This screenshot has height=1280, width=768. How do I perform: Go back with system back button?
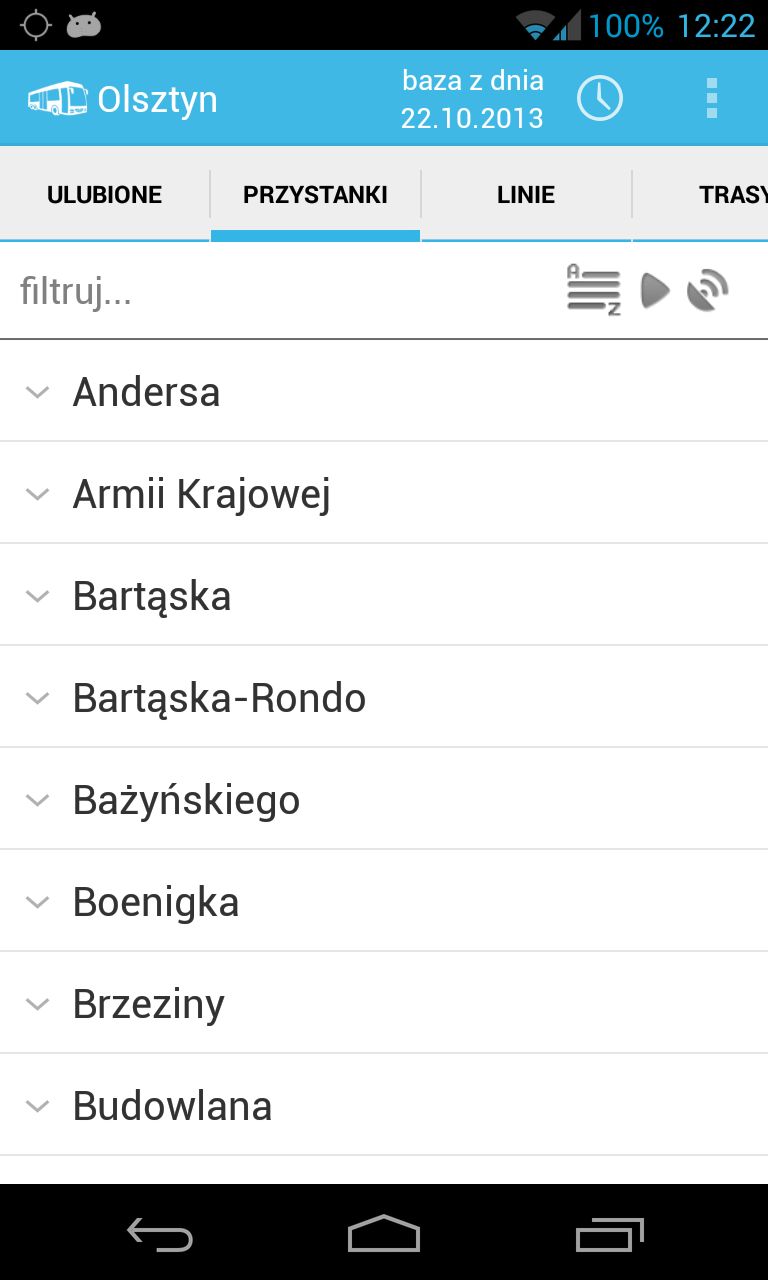(160, 1234)
